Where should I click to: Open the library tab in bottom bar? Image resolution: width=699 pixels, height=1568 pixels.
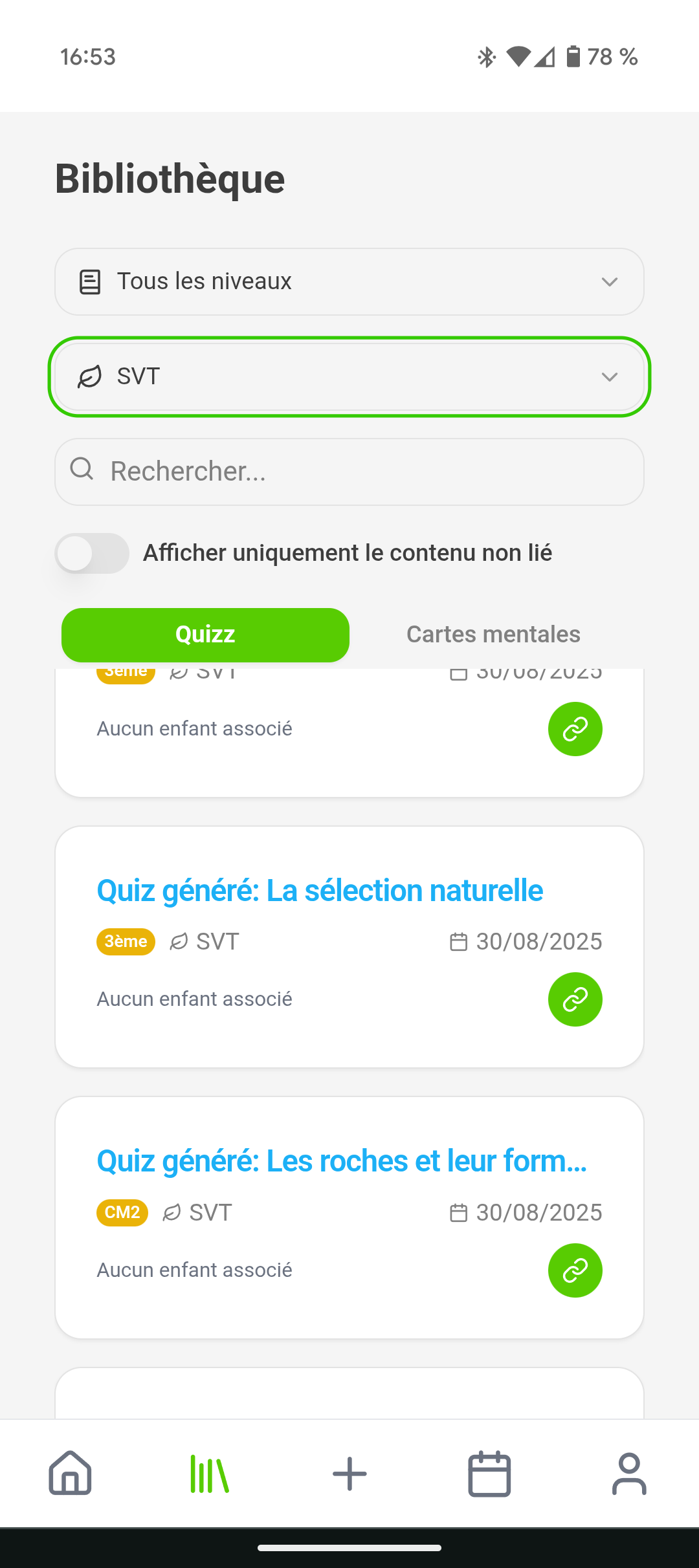[210, 1474]
